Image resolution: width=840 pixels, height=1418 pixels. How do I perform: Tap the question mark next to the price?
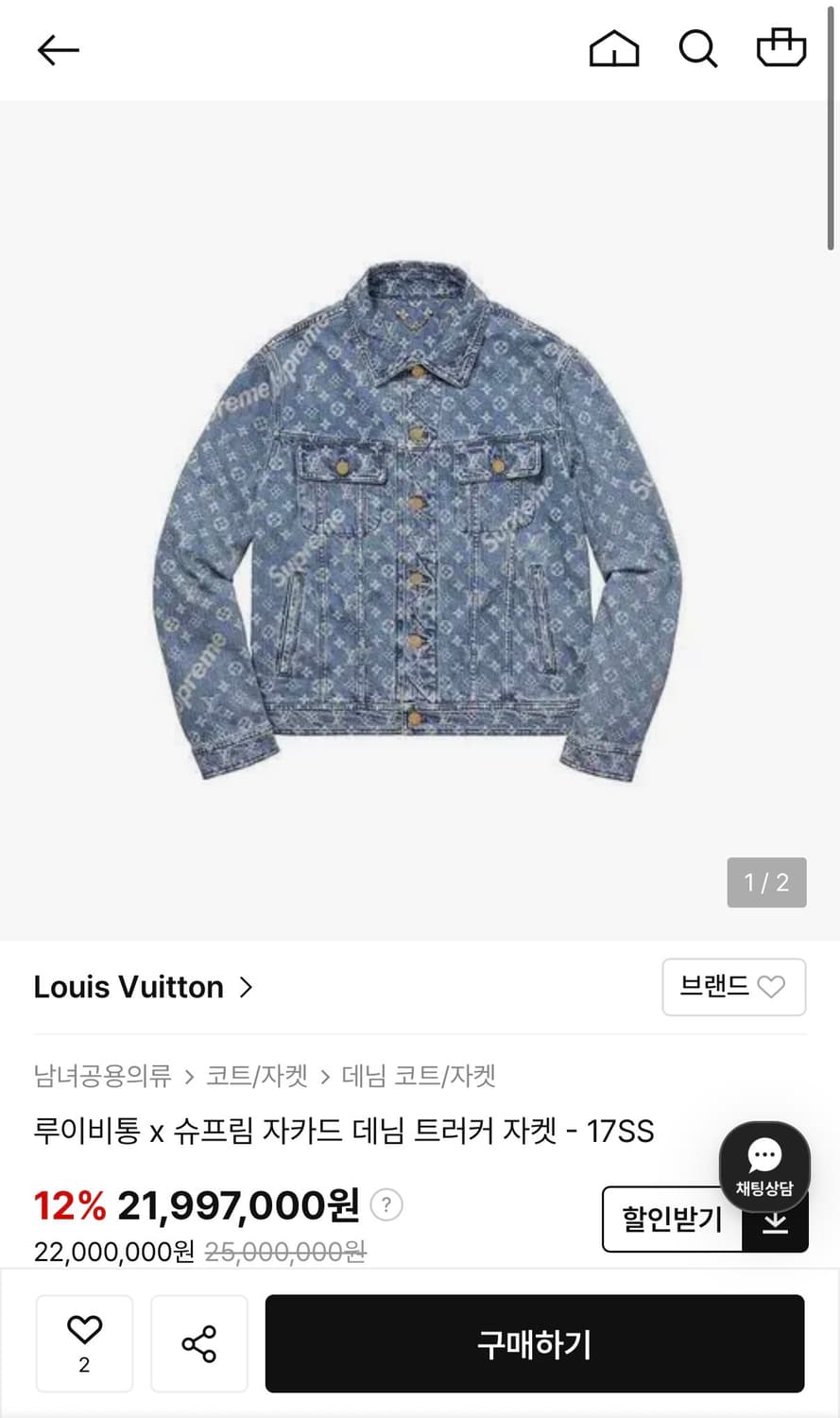(385, 1206)
